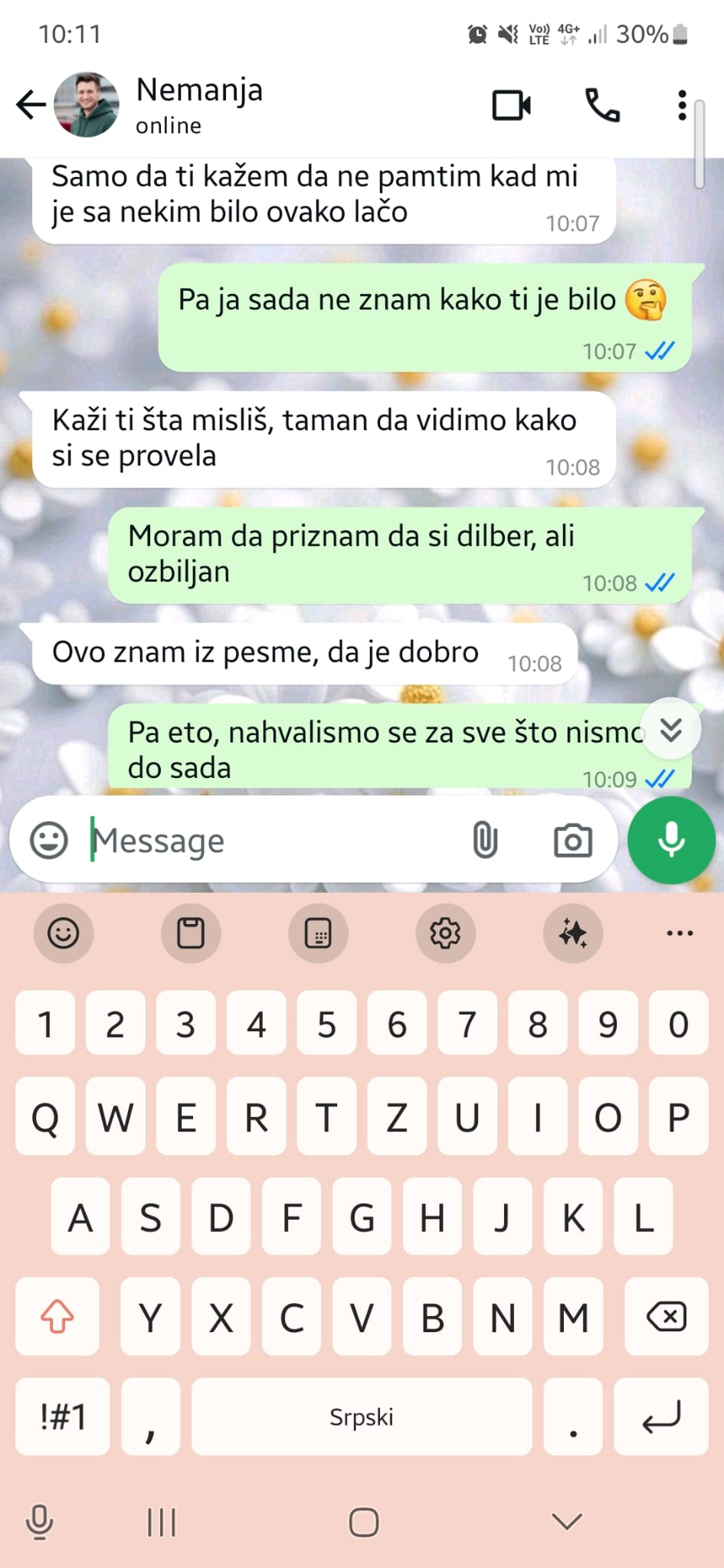Start a voice call with Nemanja

[x=602, y=105]
